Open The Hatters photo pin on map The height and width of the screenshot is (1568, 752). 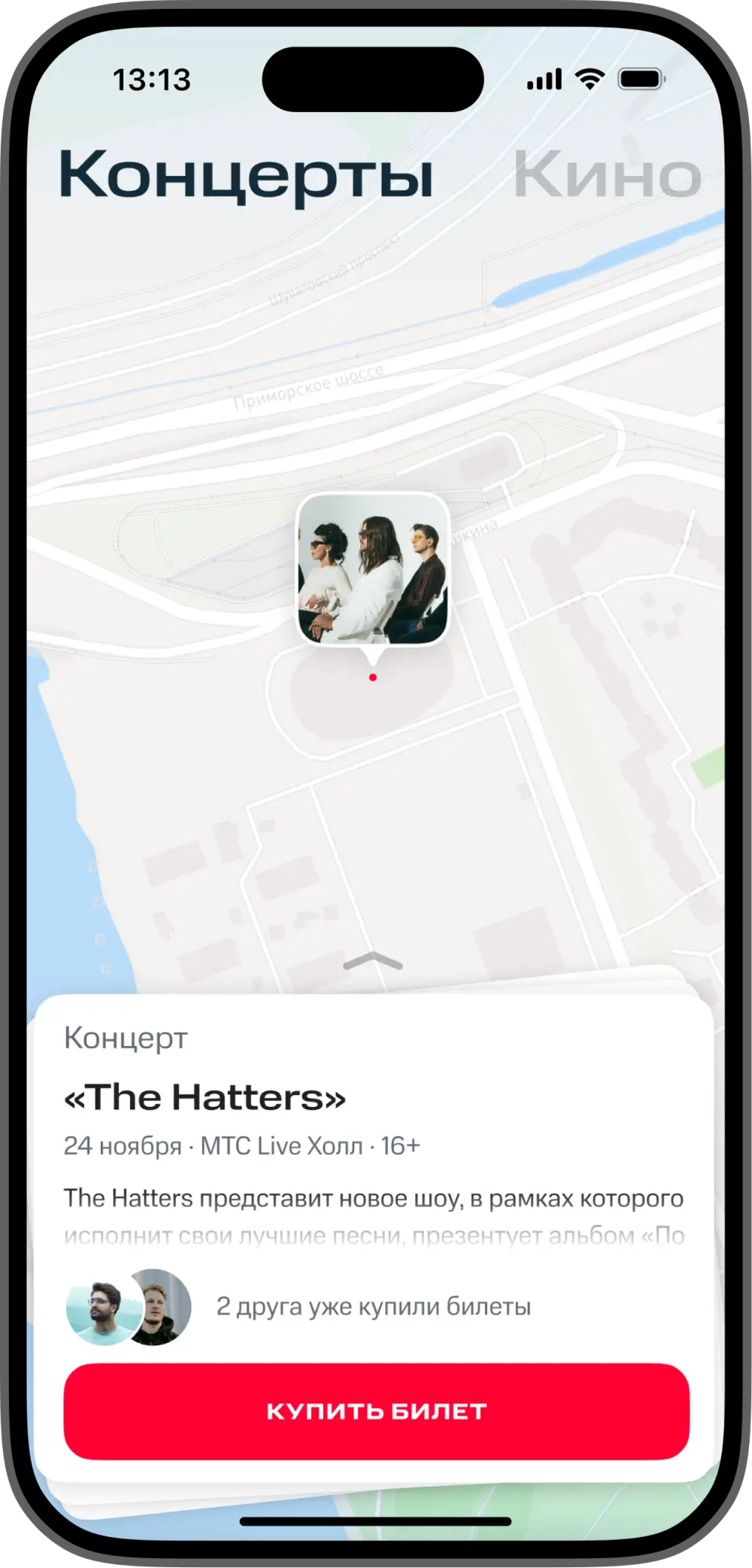coord(373,569)
